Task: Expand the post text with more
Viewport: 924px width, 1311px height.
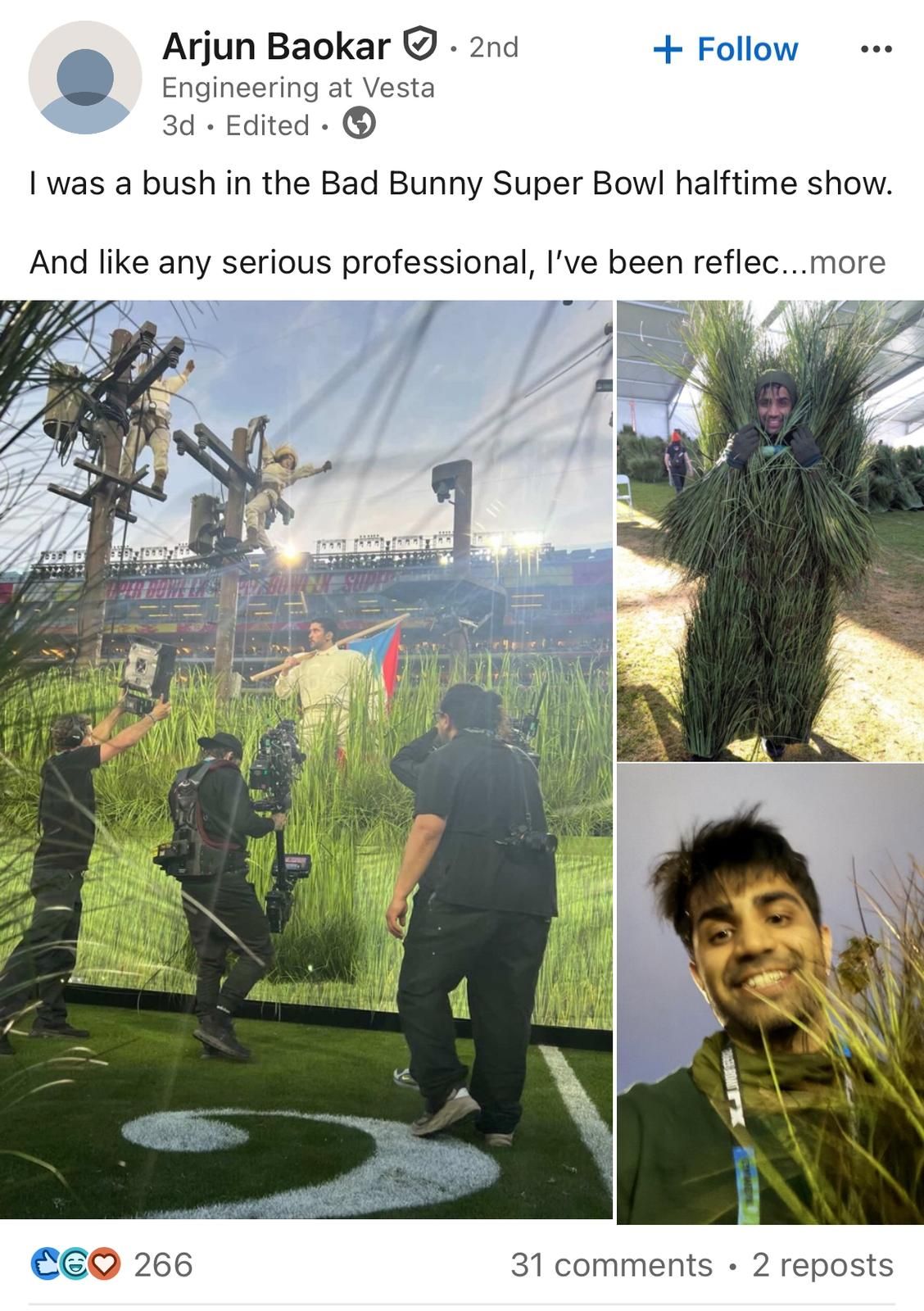Action: point(847,262)
